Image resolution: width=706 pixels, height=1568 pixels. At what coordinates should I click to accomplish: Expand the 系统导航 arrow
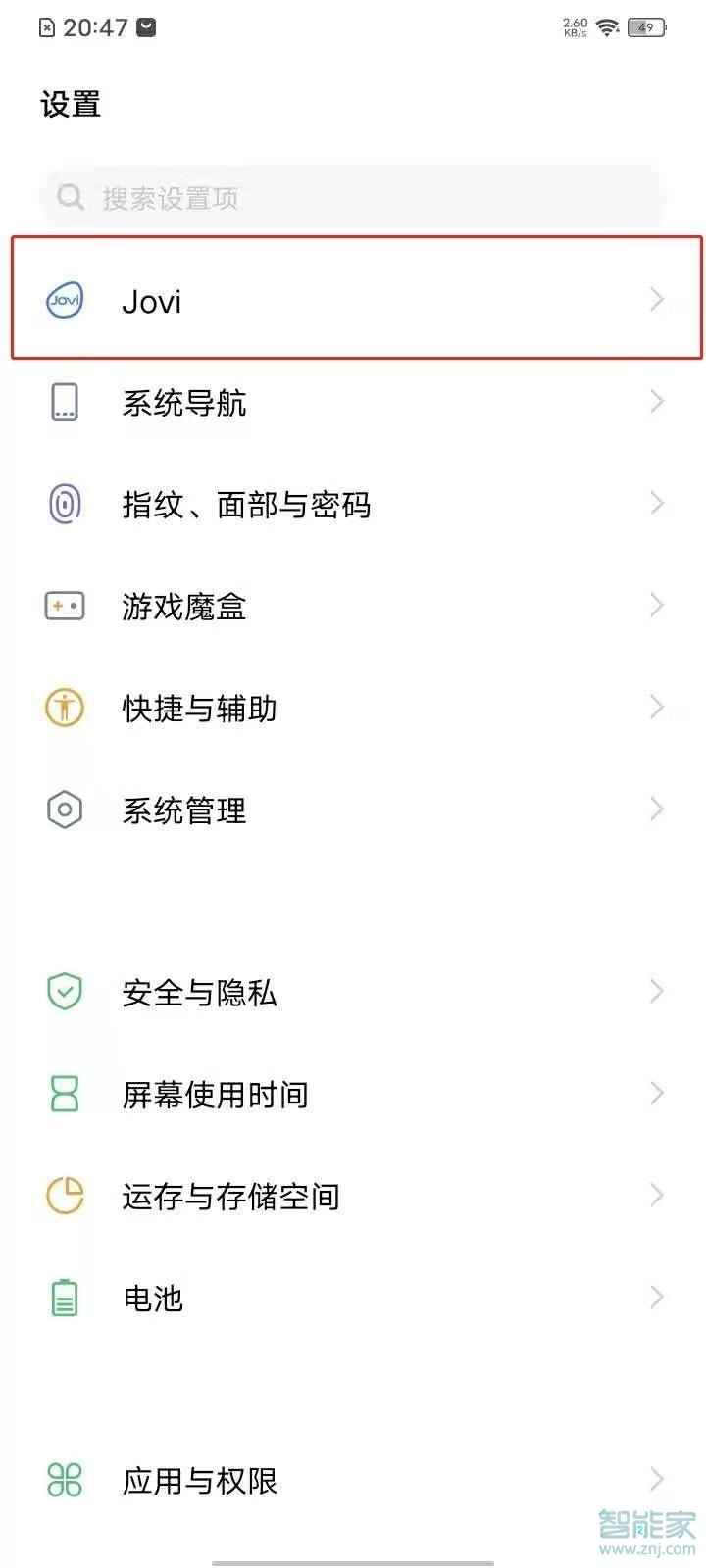click(x=657, y=402)
